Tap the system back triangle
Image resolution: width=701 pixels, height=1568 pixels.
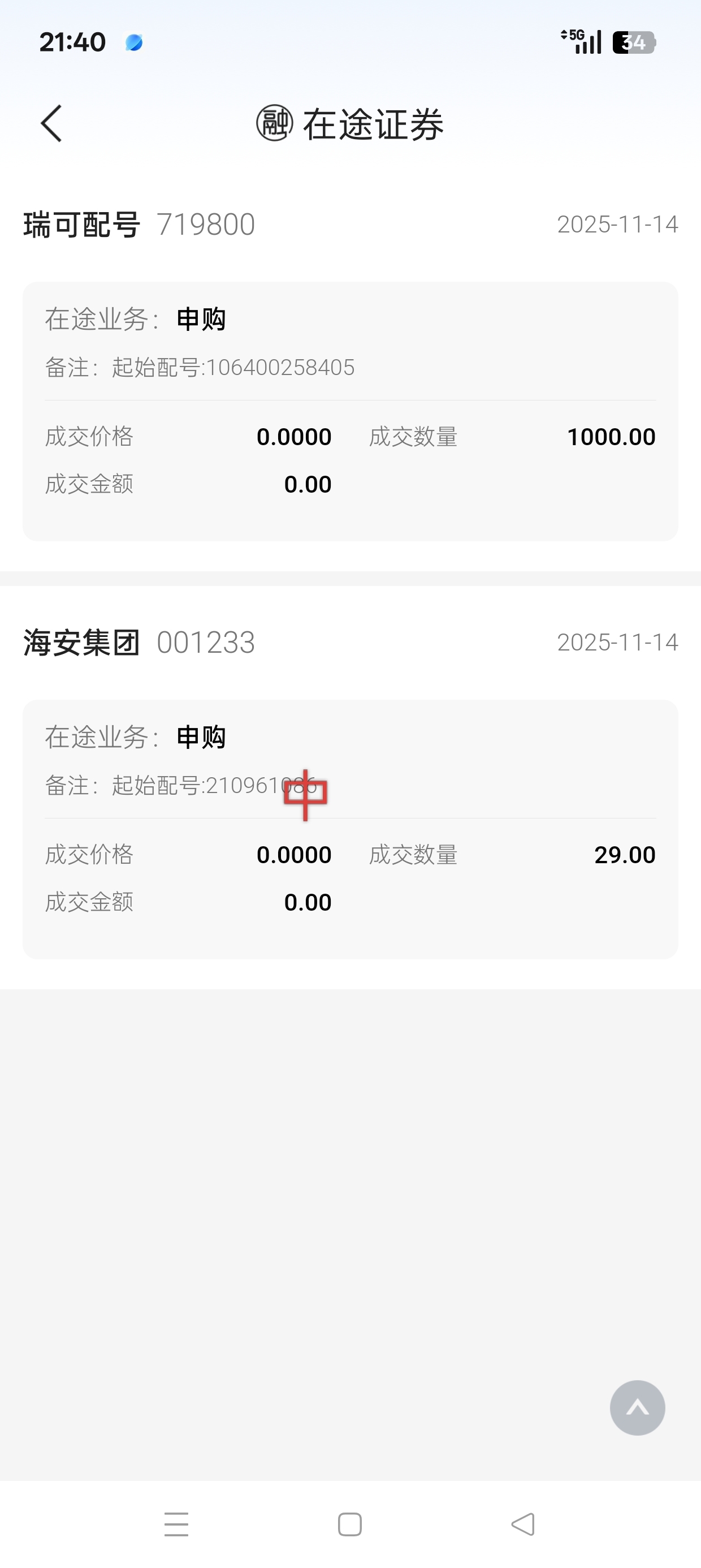point(523,1524)
